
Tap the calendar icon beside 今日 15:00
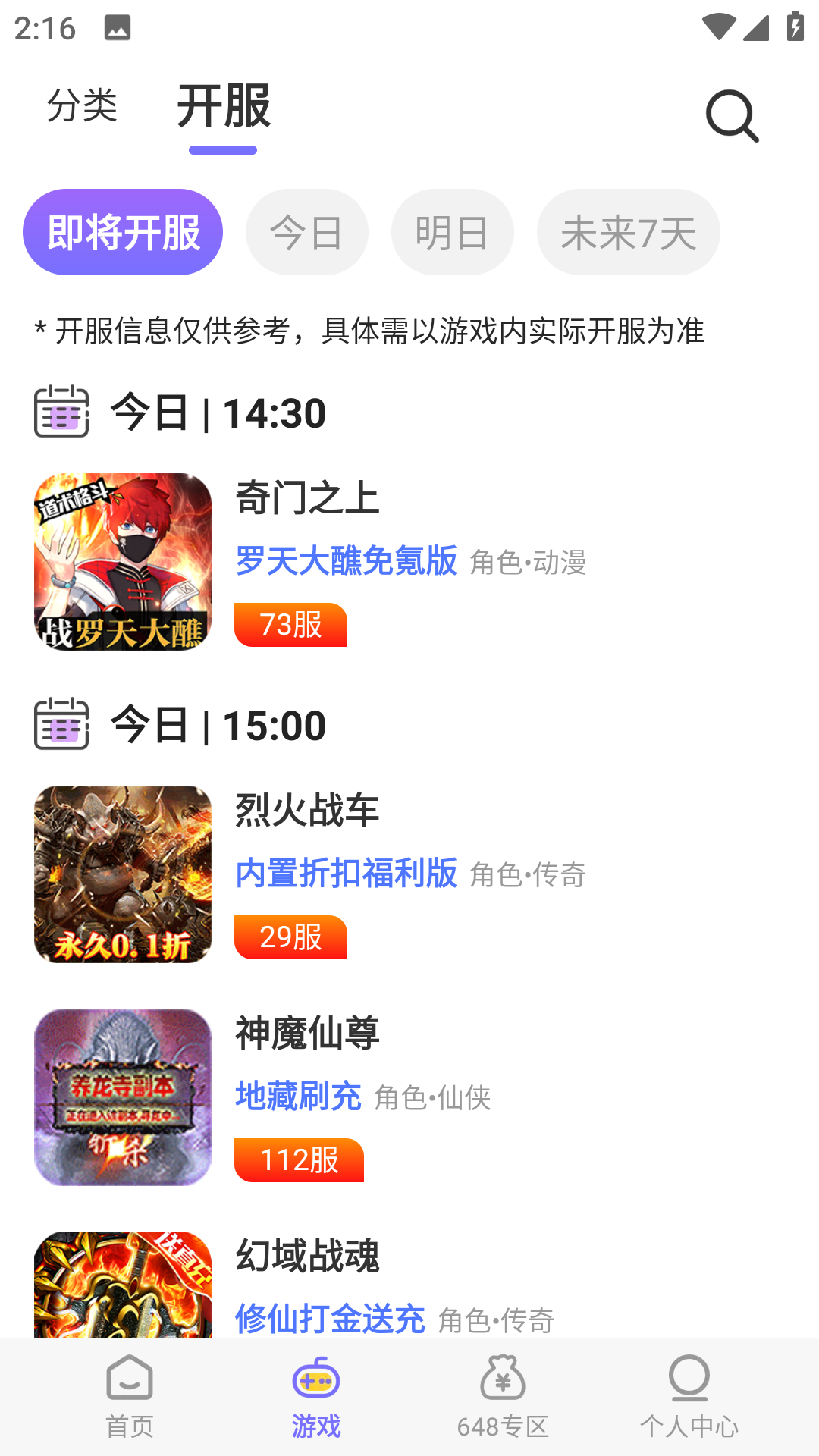(x=61, y=726)
